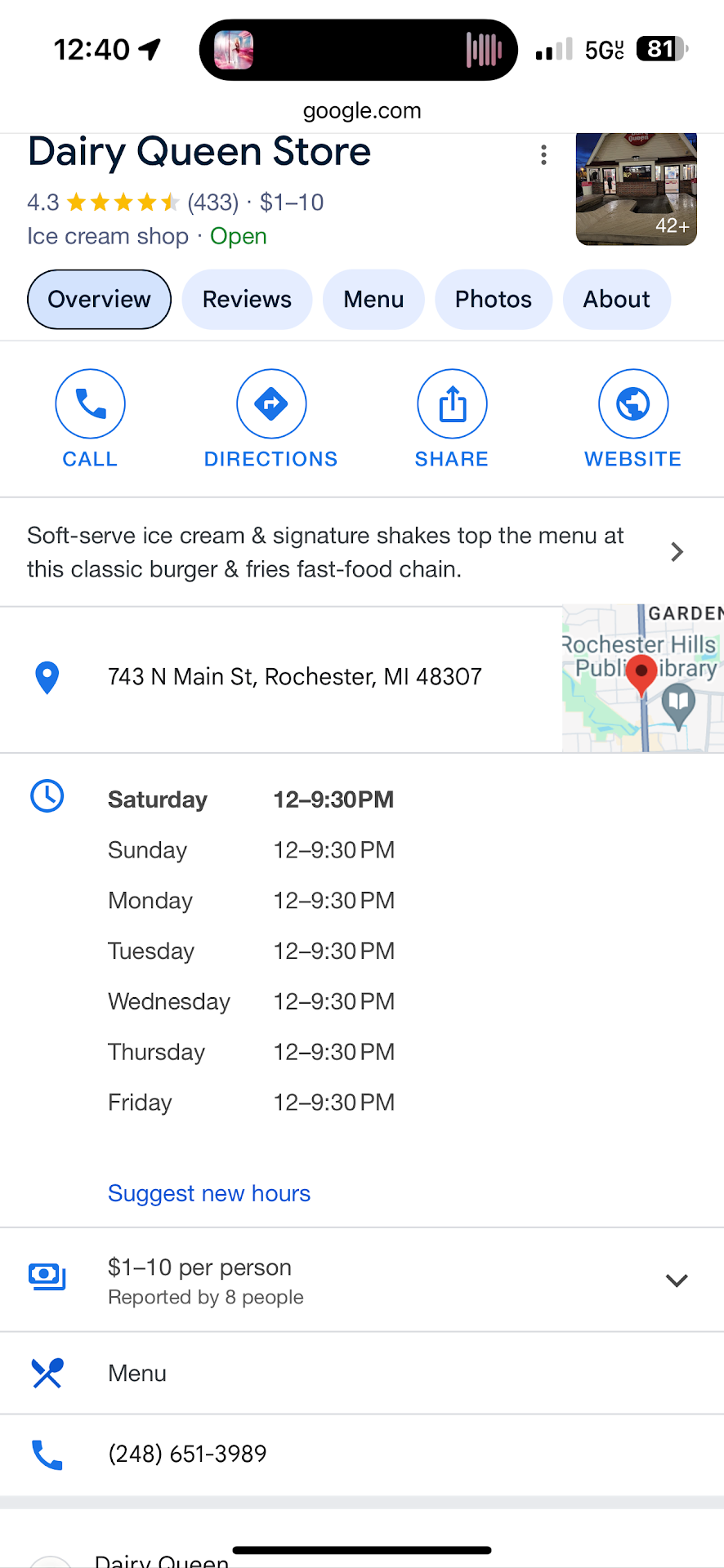
Task: Open the Menu tab chip
Action: click(373, 300)
